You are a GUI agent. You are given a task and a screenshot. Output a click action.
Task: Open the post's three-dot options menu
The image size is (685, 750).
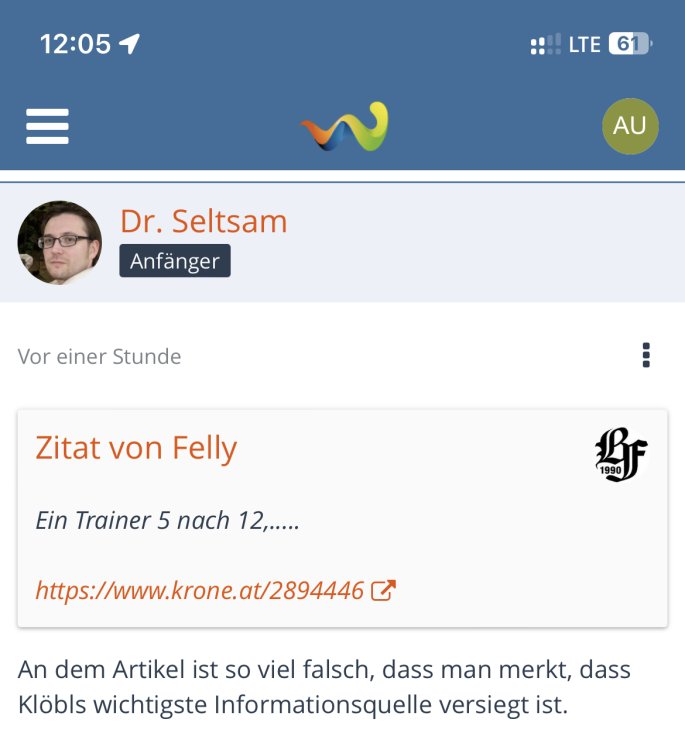coord(646,355)
